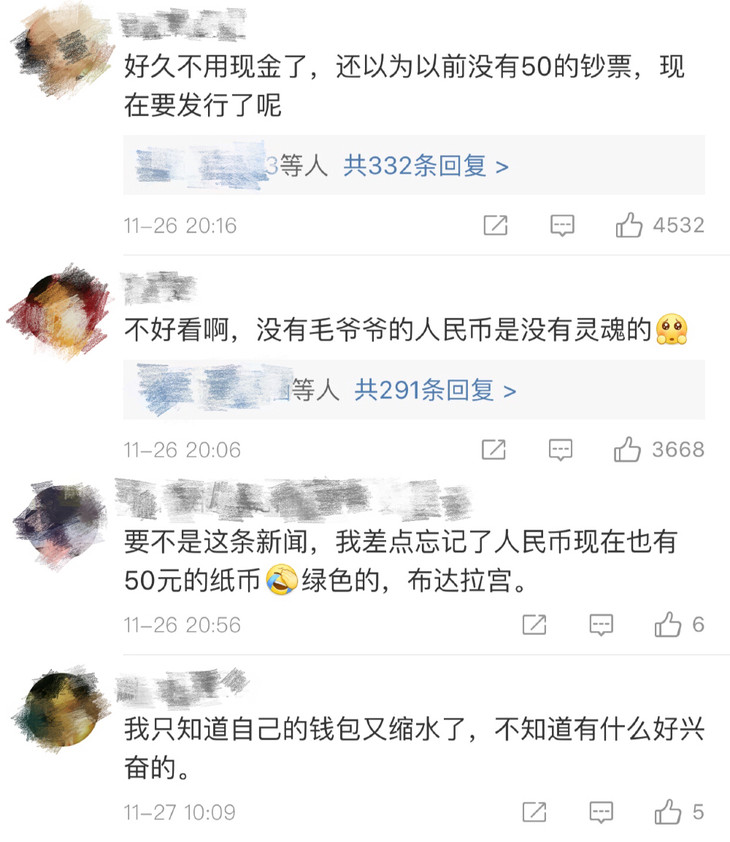Image resolution: width=730 pixels, height=842 pixels.
Task: Repost the comment posted 11-26 20:06
Action: pos(493,450)
